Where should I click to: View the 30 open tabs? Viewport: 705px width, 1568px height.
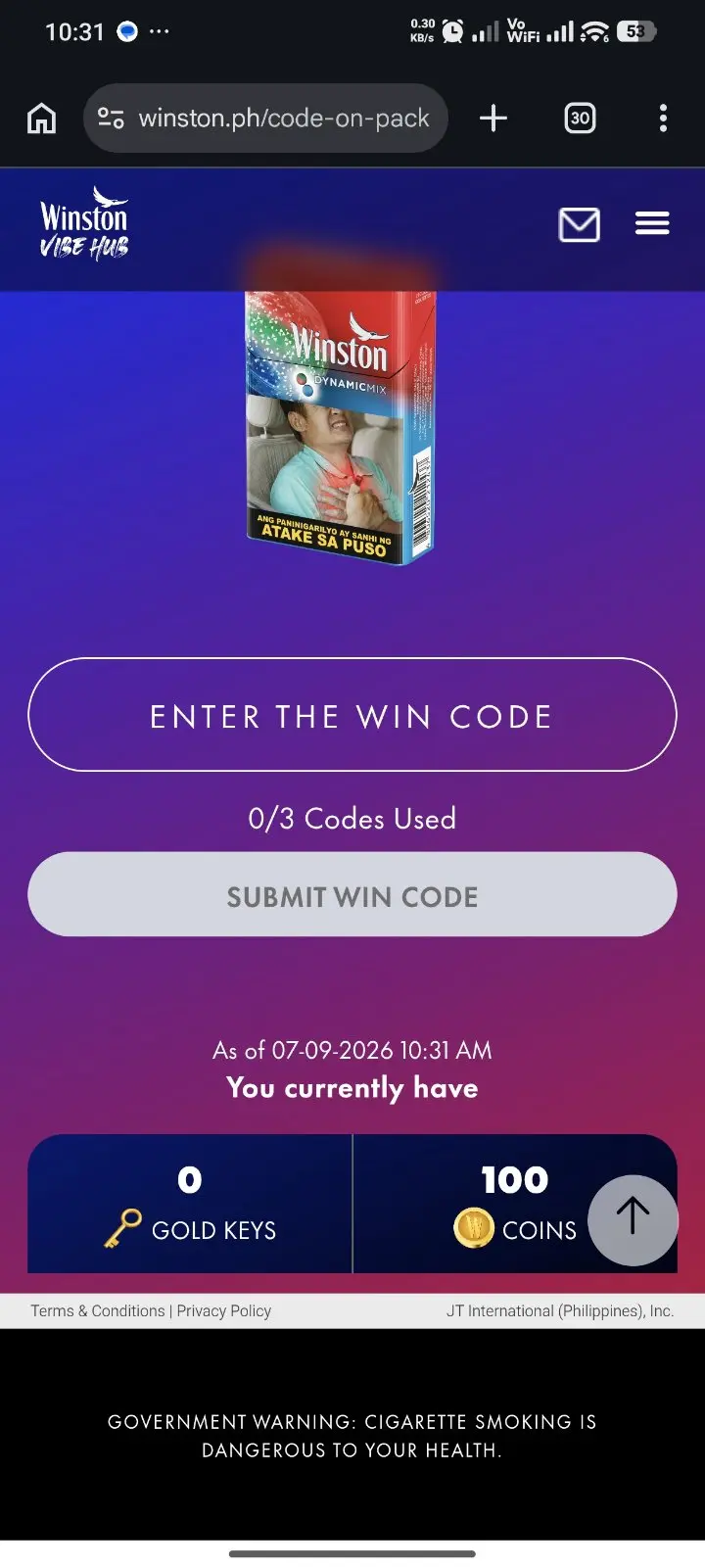(x=580, y=119)
